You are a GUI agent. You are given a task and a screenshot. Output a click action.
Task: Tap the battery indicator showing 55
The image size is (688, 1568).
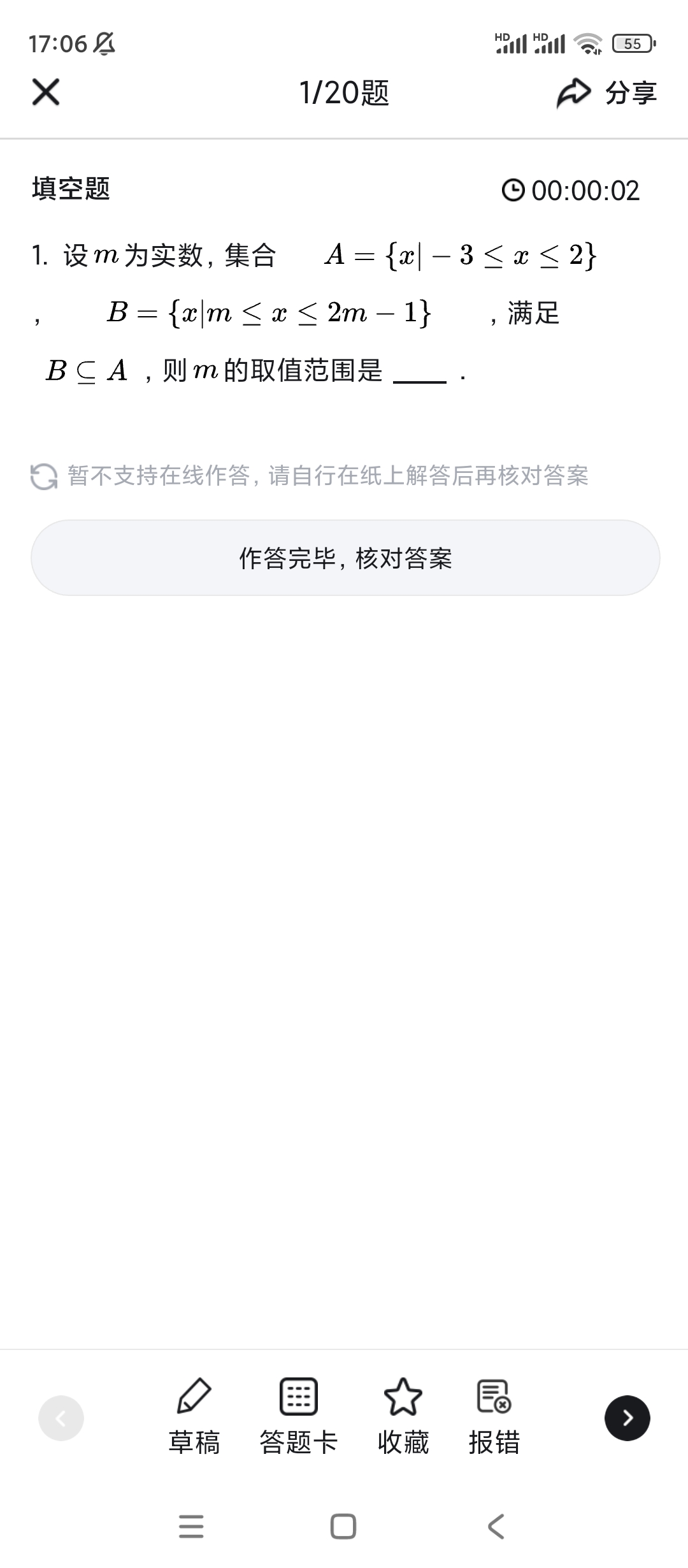(633, 42)
